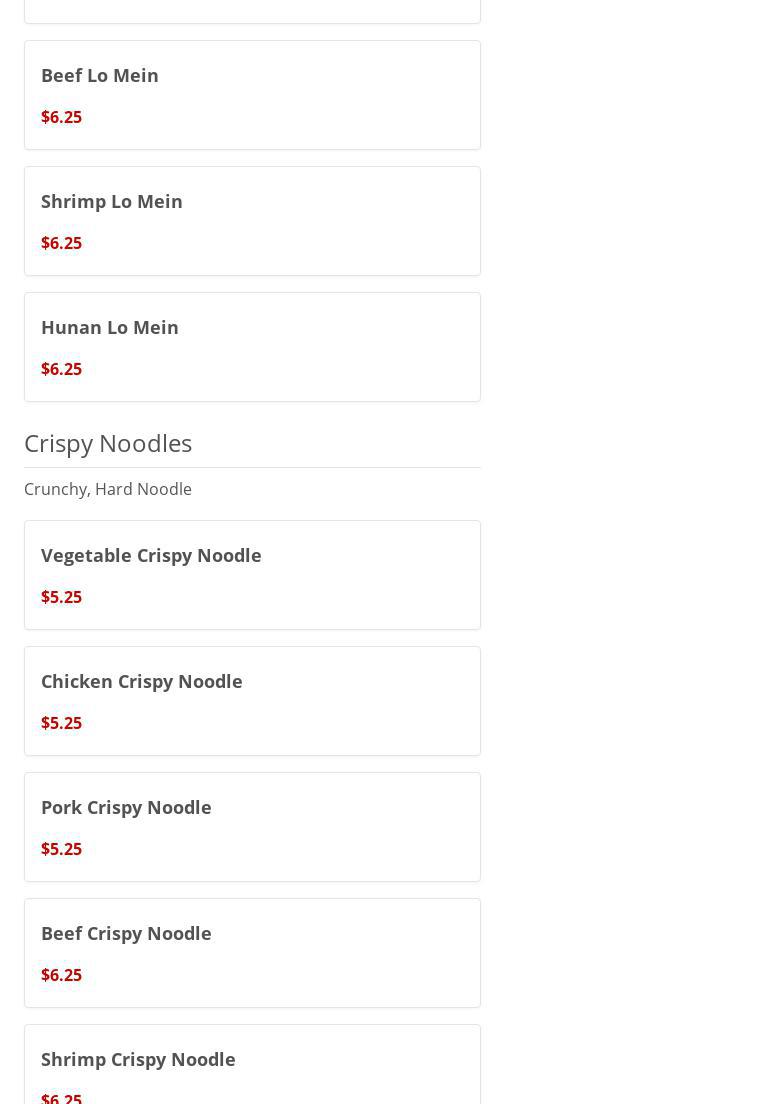This screenshot has height=1104, width=770.
Task: Open Beef Crispy Noodle for ordering
Action: tap(252, 953)
